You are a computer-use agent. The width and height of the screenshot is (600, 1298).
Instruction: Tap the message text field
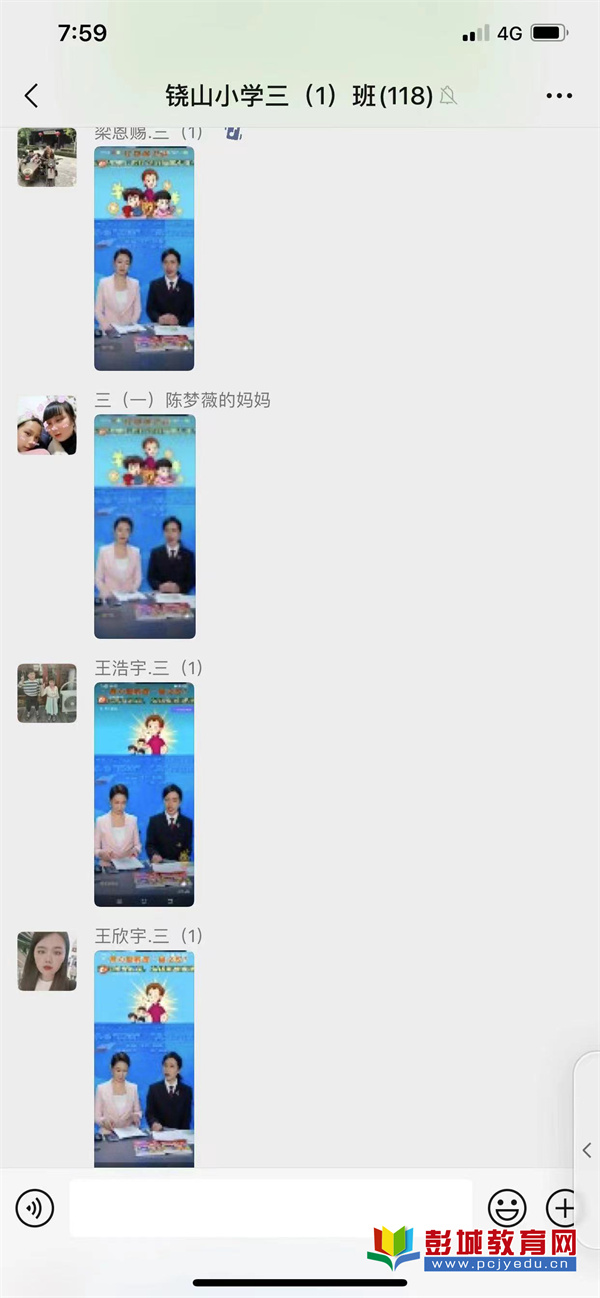[270, 1208]
